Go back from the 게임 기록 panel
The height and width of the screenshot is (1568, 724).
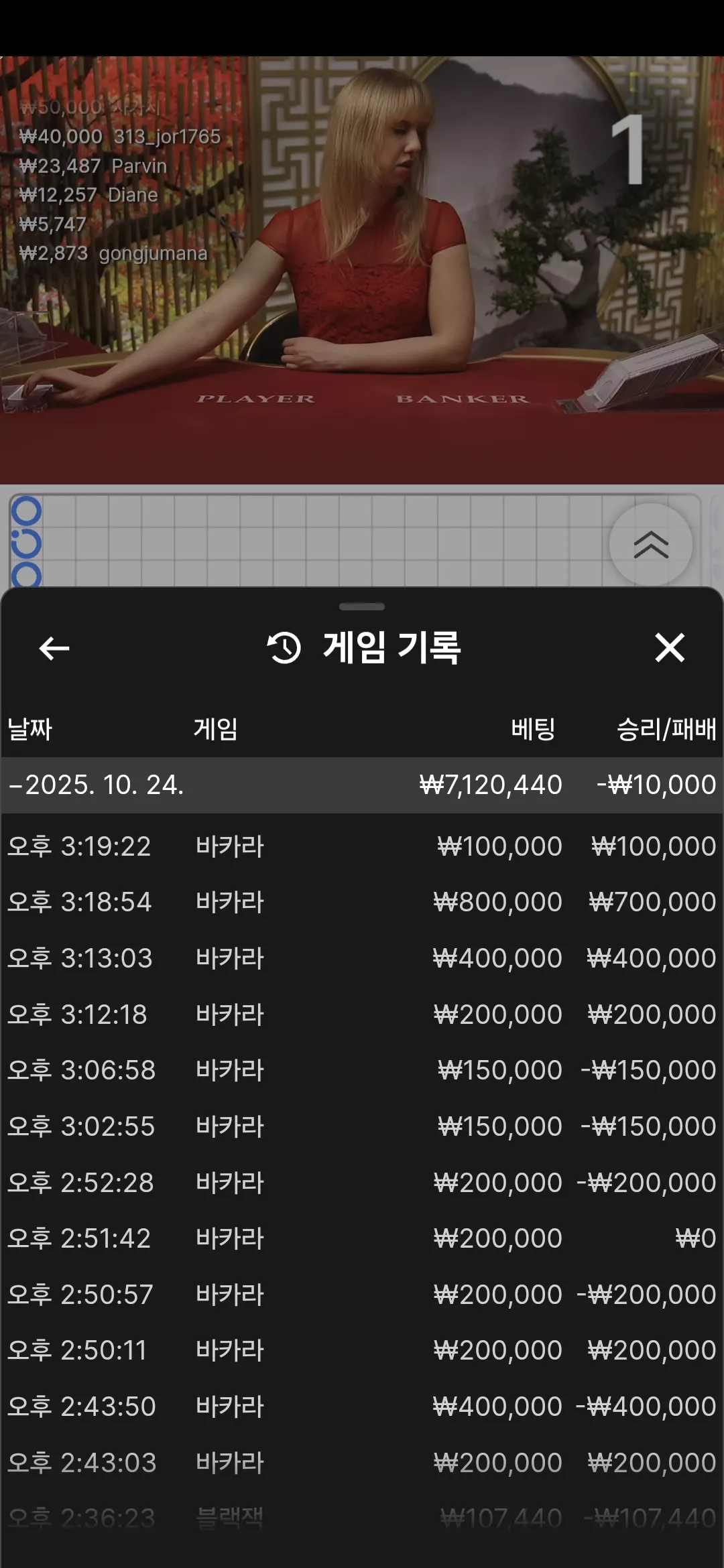(54, 648)
